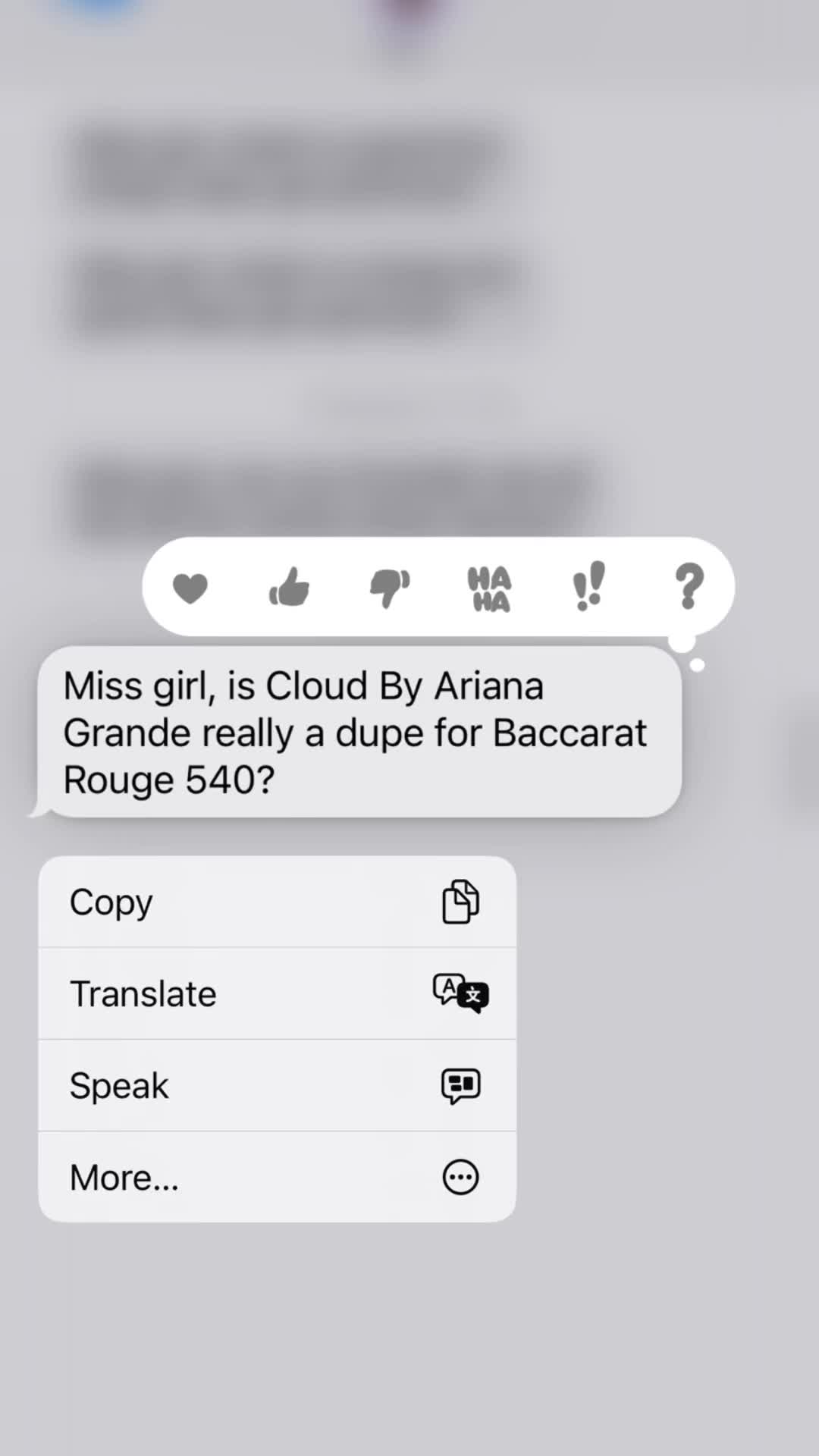Translate the message
The image size is (819, 1456).
[x=278, y=993]
